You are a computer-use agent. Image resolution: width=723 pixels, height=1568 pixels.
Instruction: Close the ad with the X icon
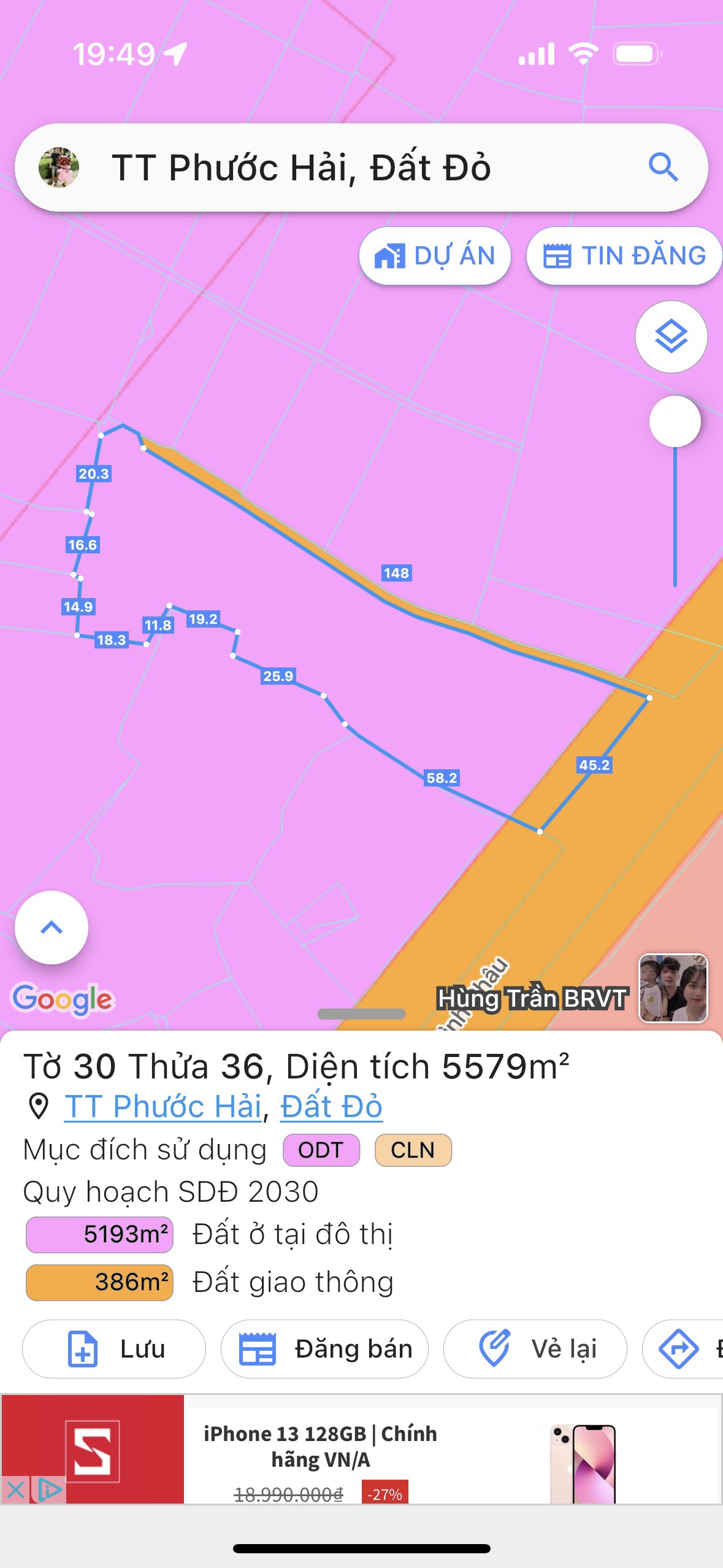15,1489
